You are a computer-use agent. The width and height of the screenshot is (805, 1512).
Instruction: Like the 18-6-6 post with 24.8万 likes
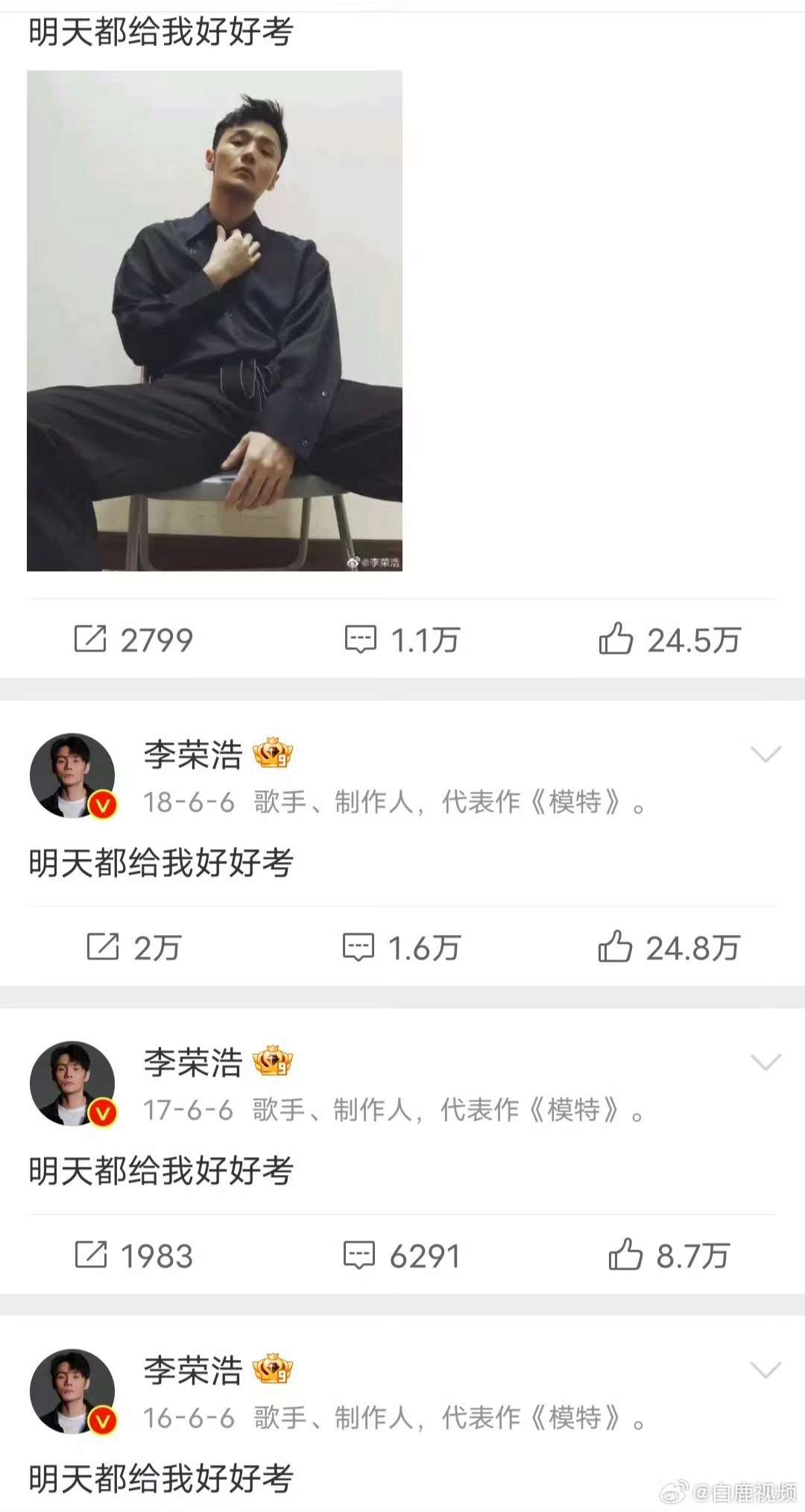669,948
